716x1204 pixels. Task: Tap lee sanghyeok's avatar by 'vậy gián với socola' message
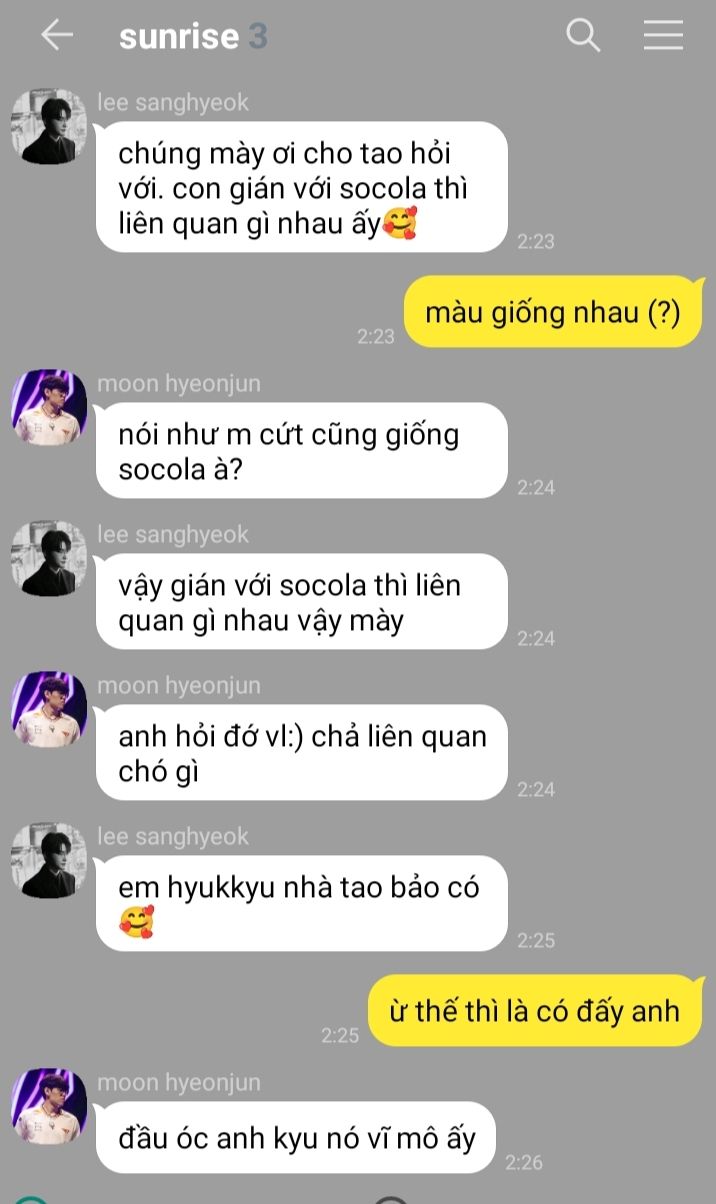click(49, 558)
